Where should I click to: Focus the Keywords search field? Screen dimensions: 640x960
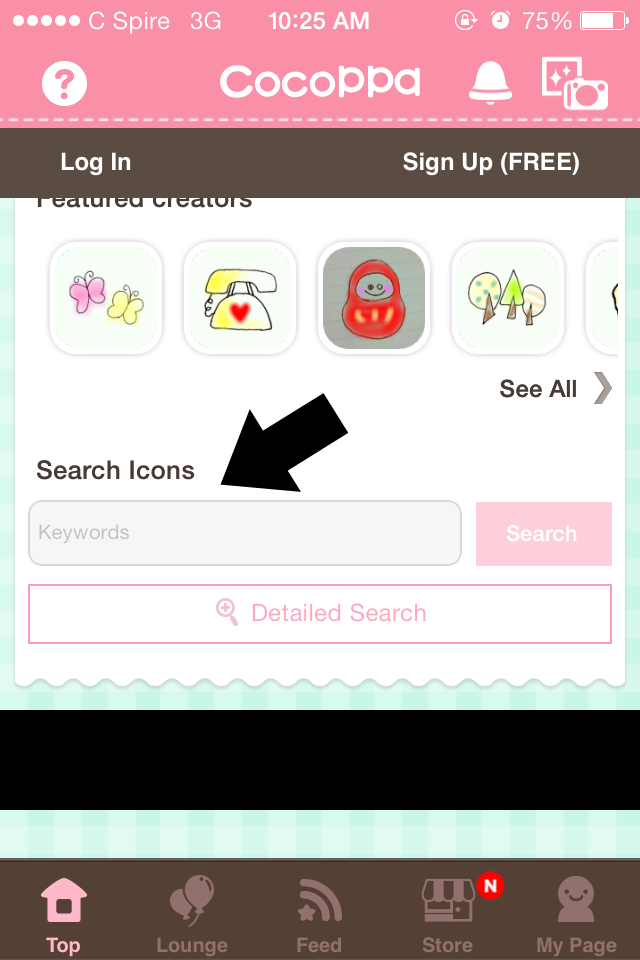coord(245,533)
